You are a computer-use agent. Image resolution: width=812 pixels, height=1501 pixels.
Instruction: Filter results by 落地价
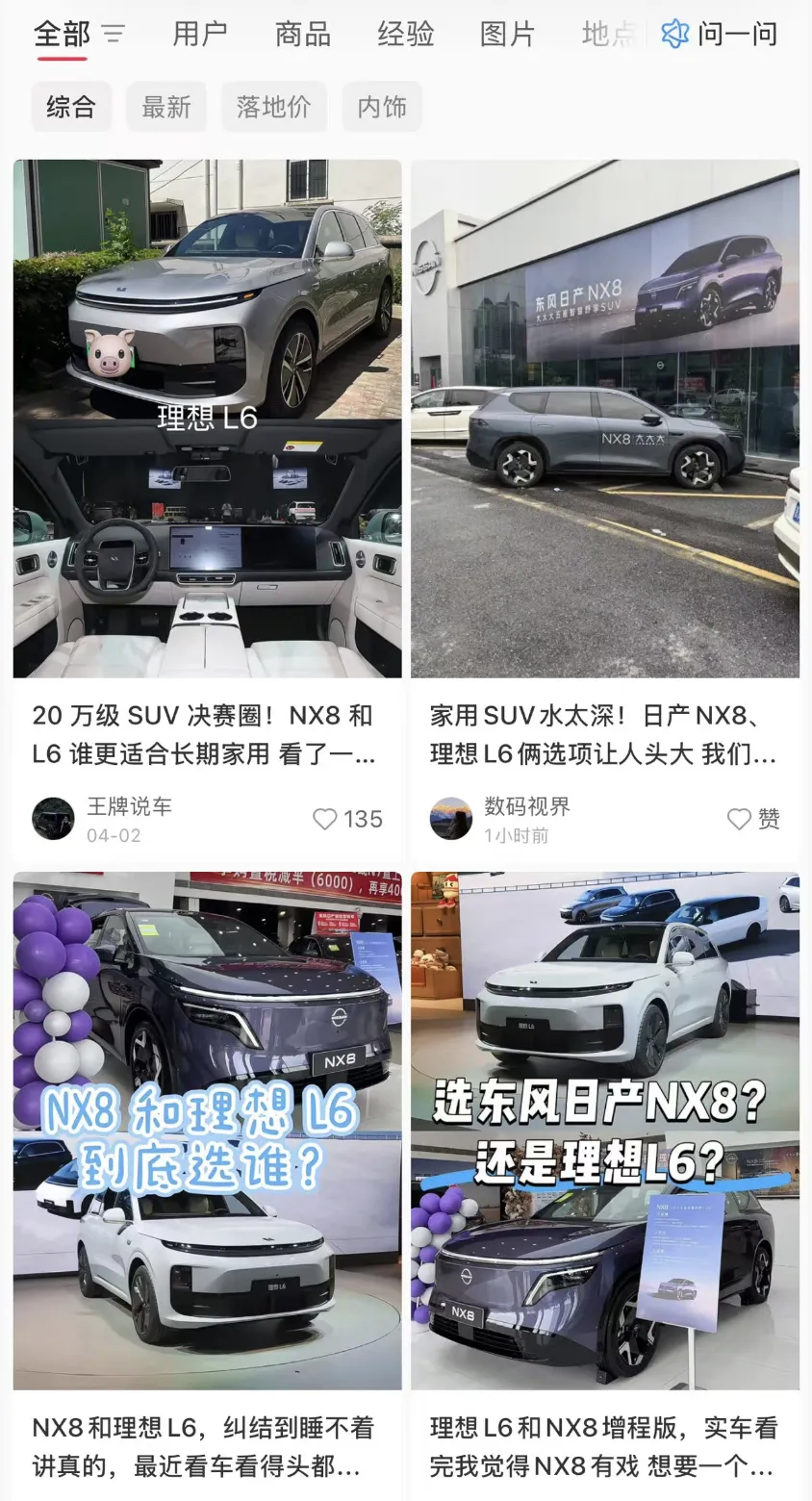pos(274,107)
